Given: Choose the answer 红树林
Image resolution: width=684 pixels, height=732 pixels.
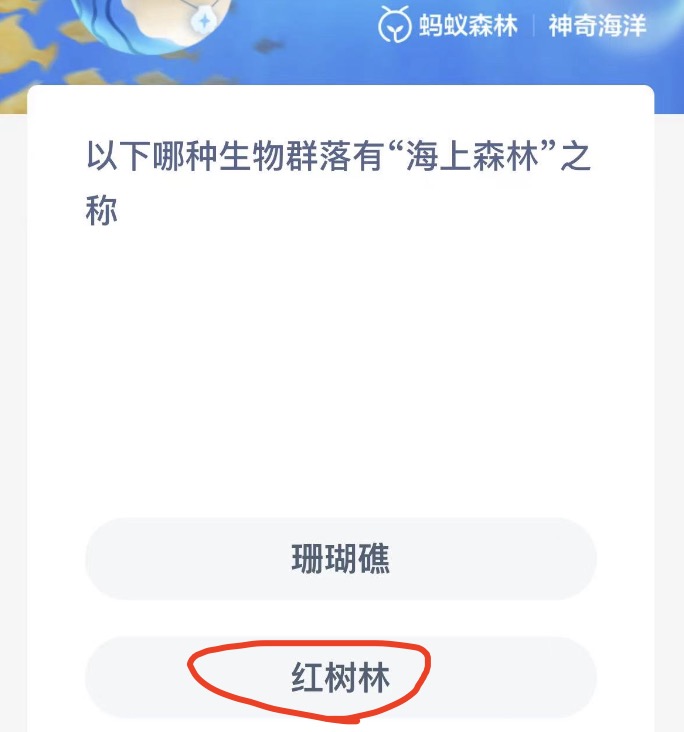Looking at the screenshot, I should pos(340,678).
